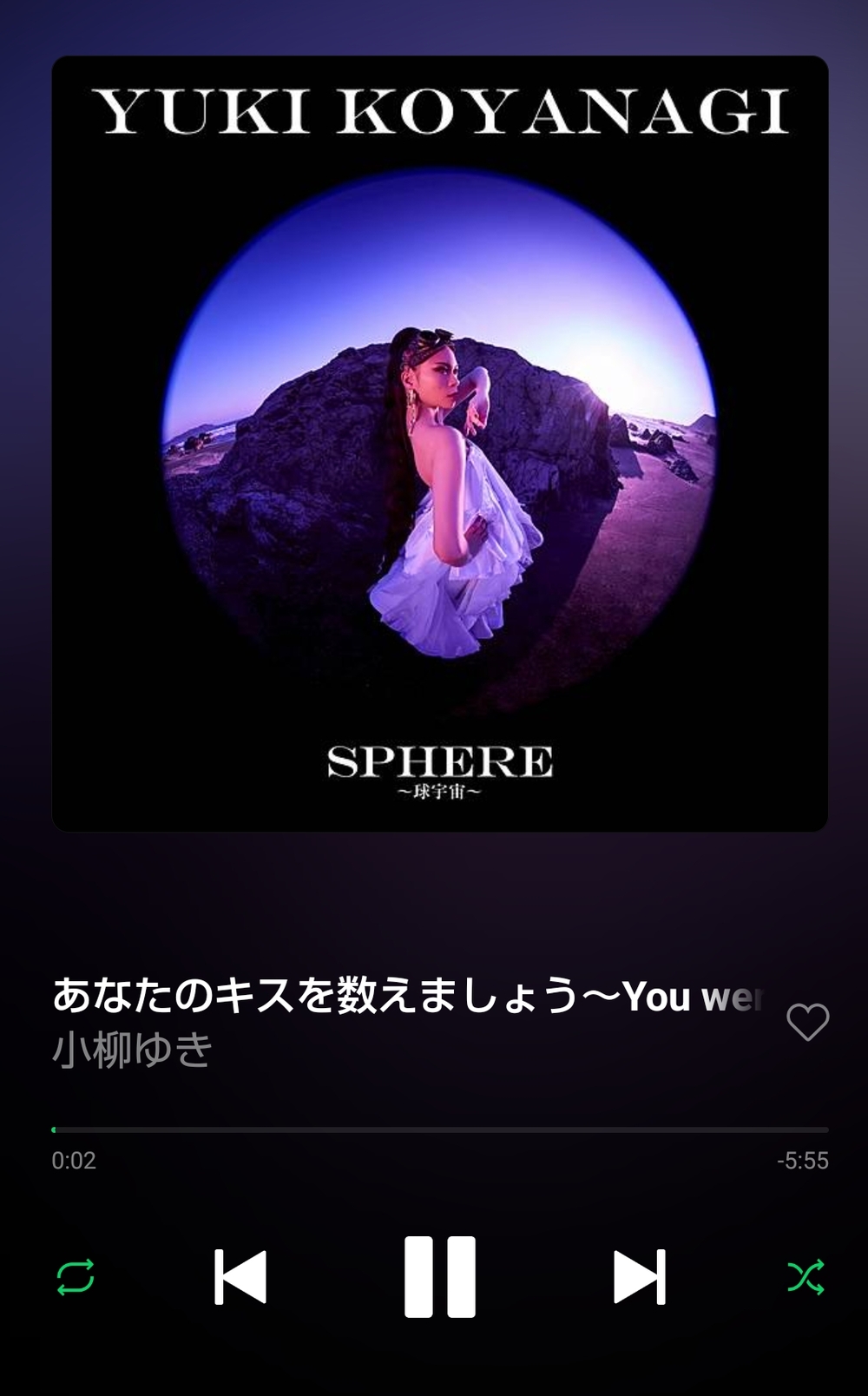Screen dimensions: 868x1396
Task: Skip to the next track
Action: pos(640,1277)
